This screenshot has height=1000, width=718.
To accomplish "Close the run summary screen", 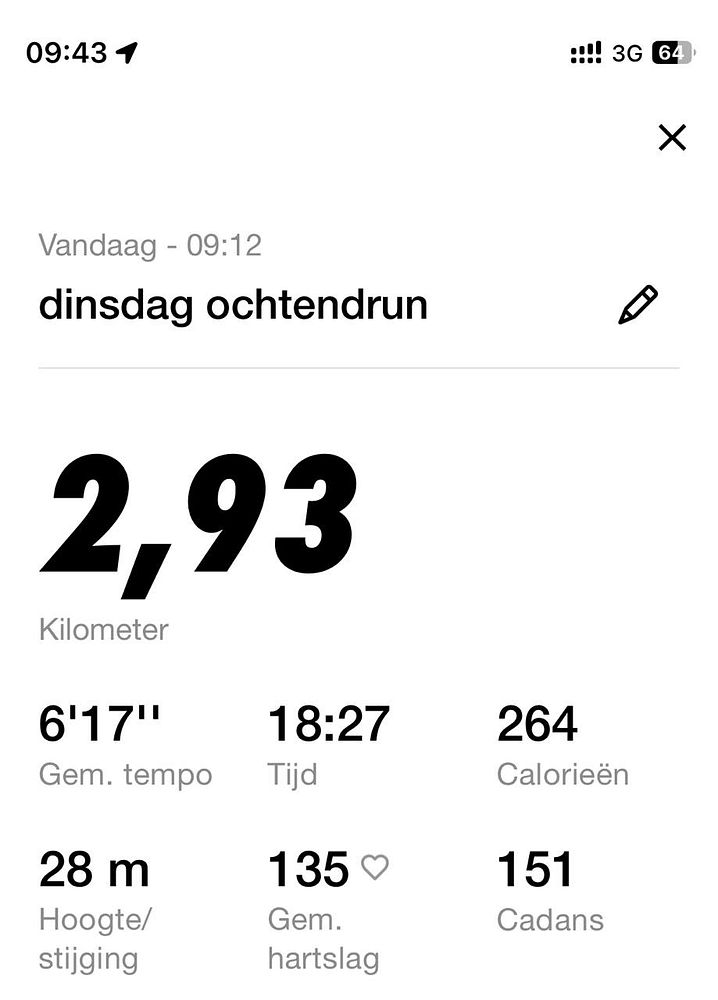I will tap(672, 137).
